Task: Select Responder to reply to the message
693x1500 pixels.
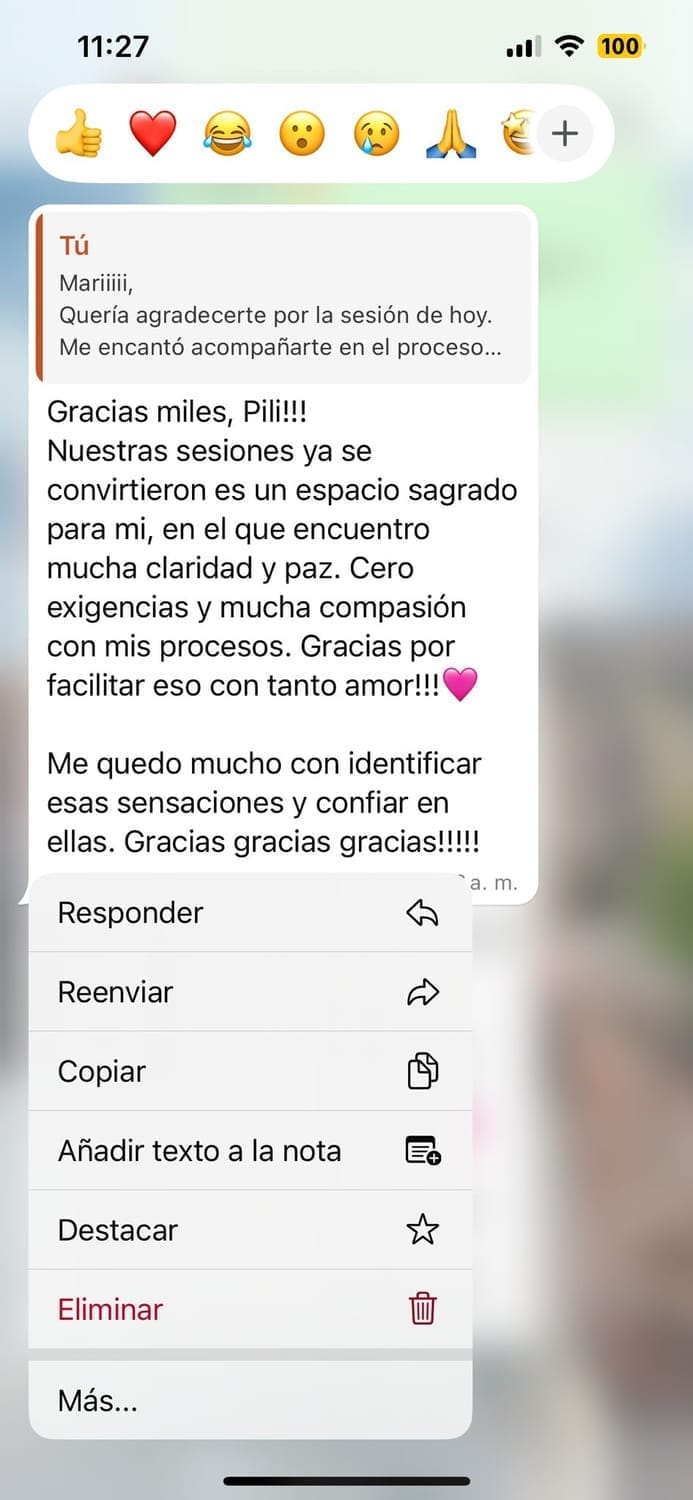Action: coord(250,913)
